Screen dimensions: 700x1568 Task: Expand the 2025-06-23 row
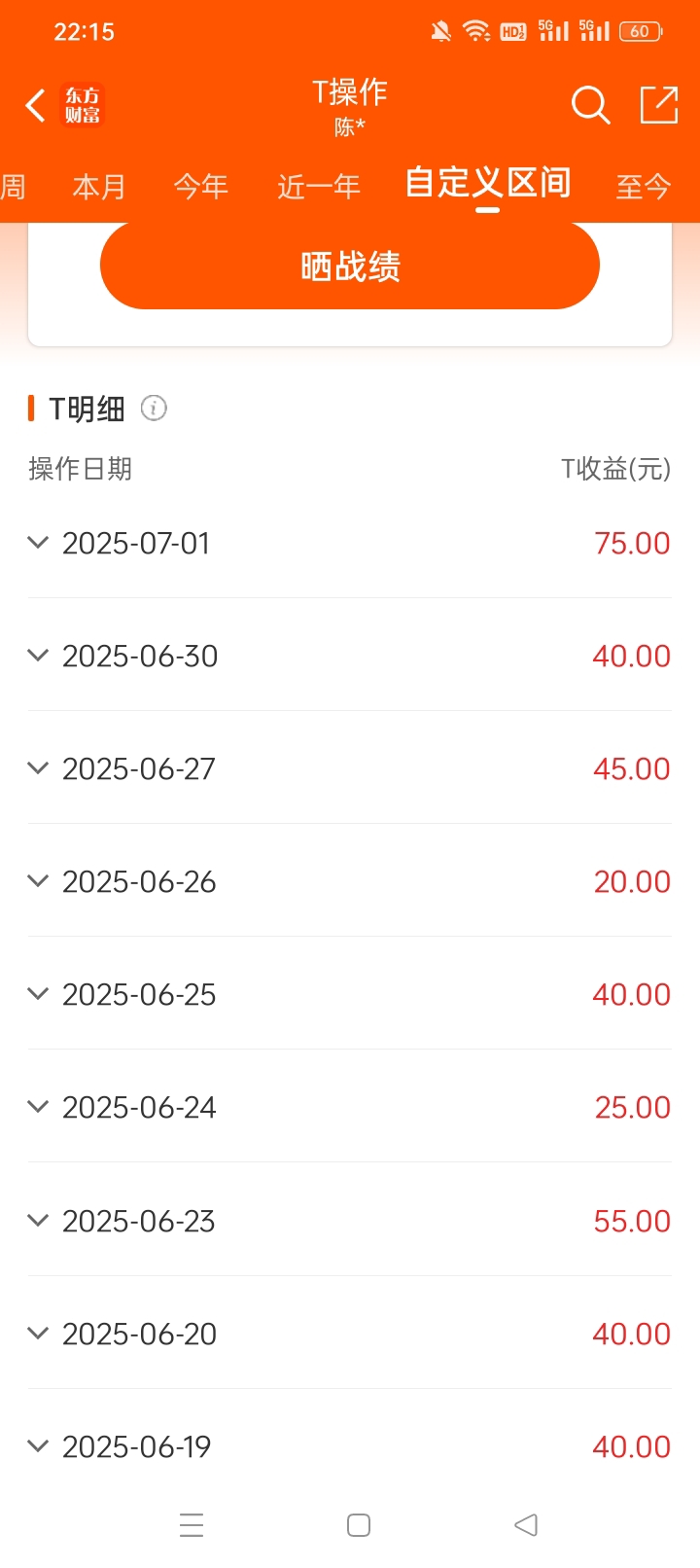coord(350,1221)
